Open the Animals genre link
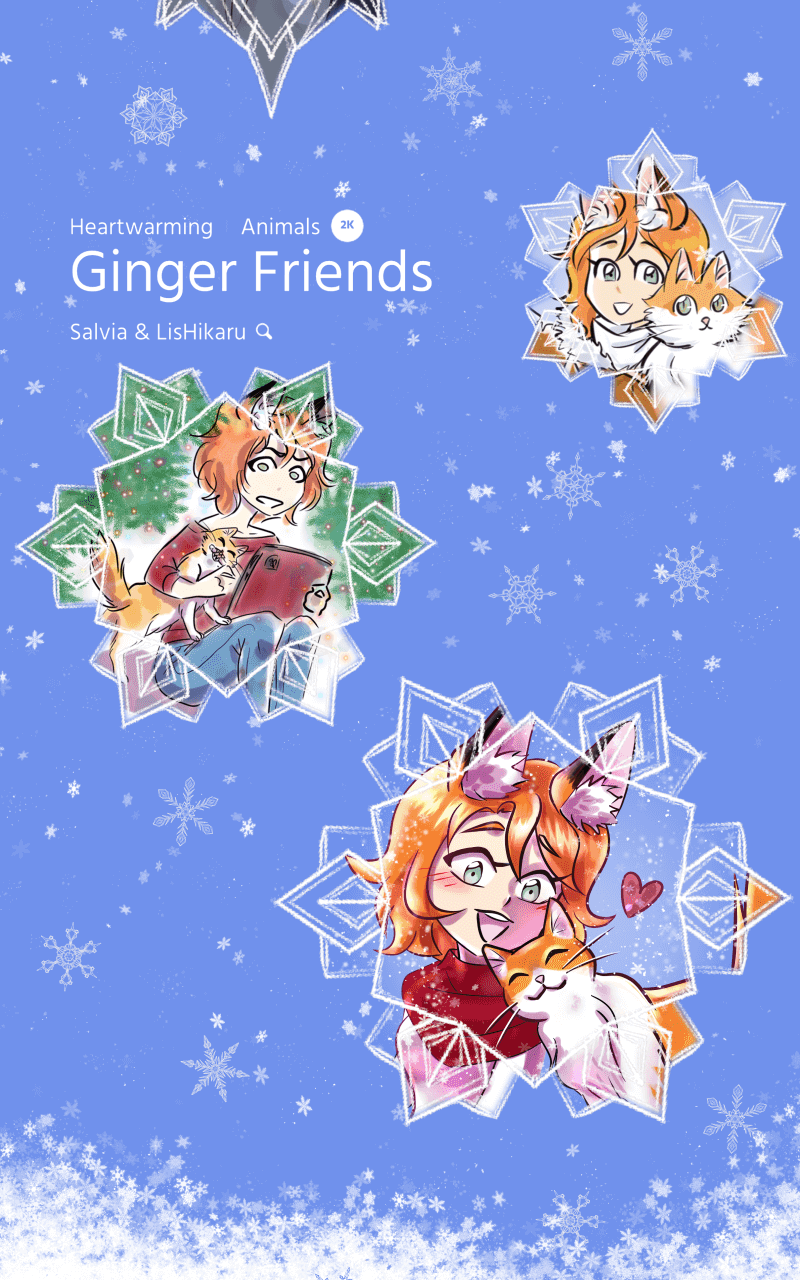Screen dimensions: 800x1280 [281, 227]
